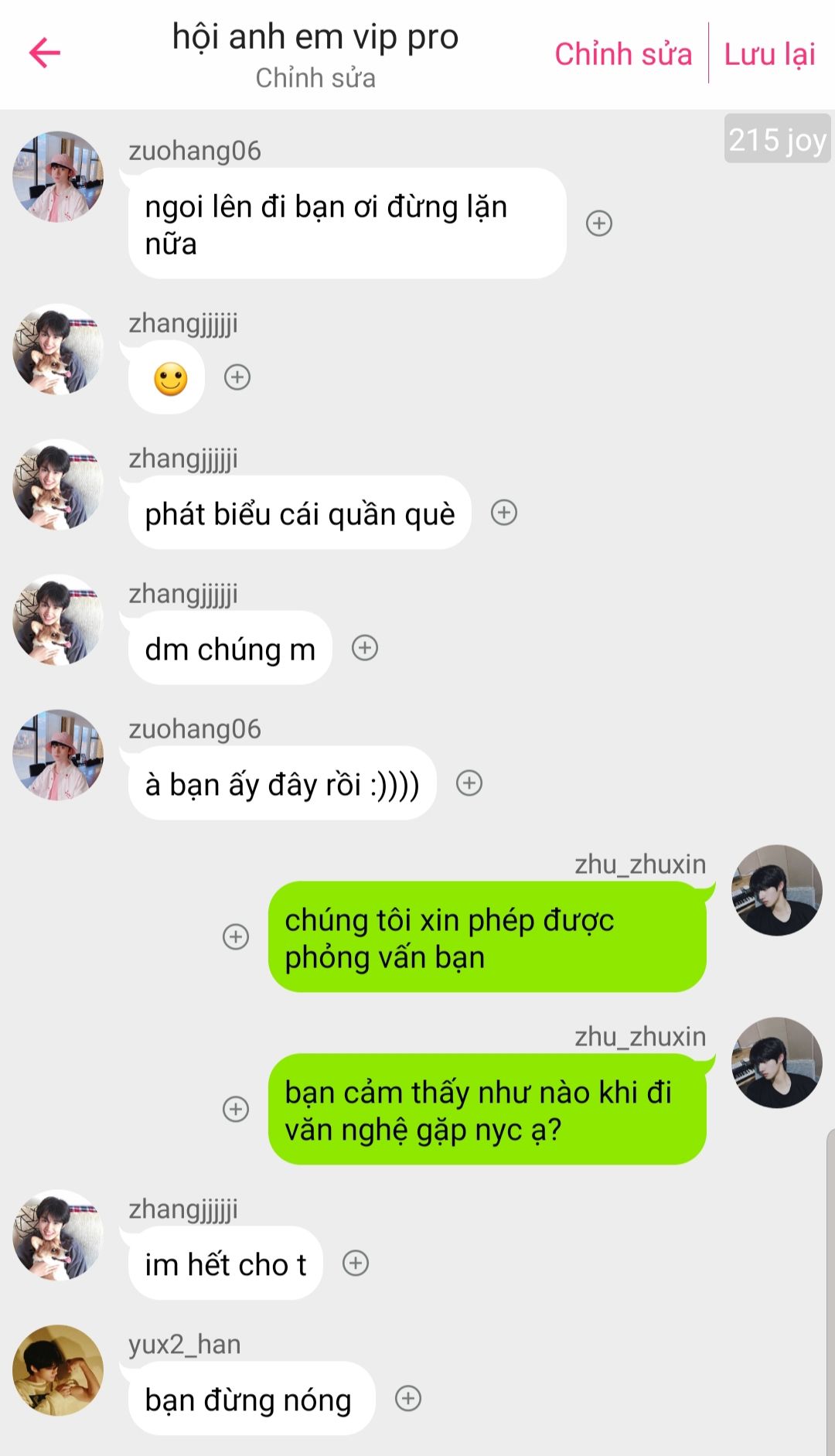Tap plus icon beside "bạn đừng nóng"
The image size is (835, 1456).
(408, 1399)
